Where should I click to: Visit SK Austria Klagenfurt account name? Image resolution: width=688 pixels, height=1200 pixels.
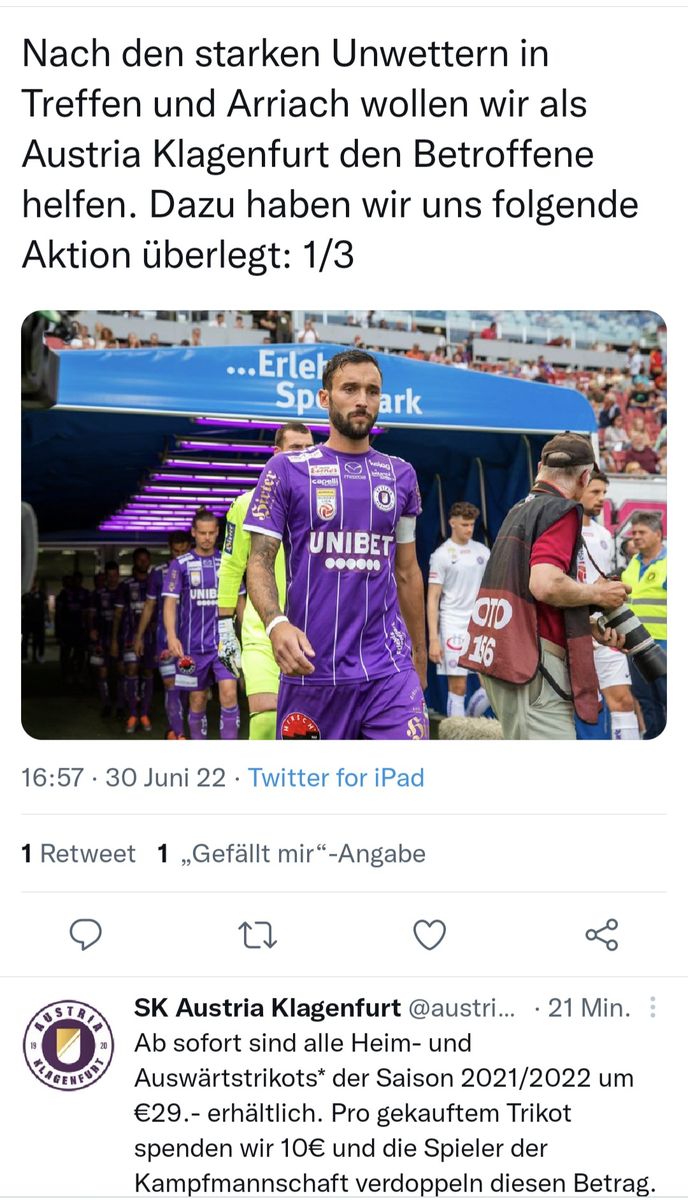[x=268, y=1008]
